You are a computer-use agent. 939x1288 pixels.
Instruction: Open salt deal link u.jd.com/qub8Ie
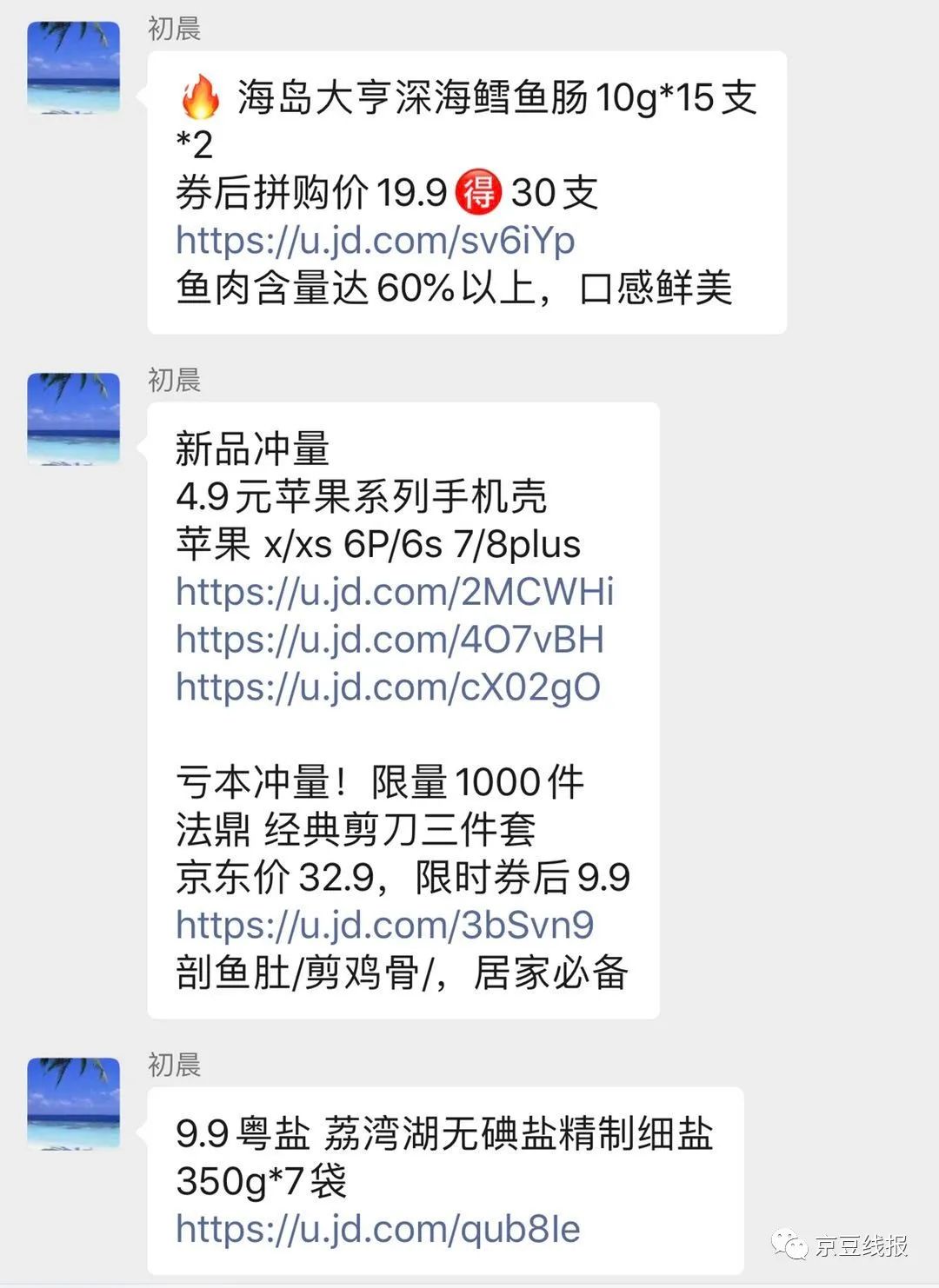(x=377, y=1229)
